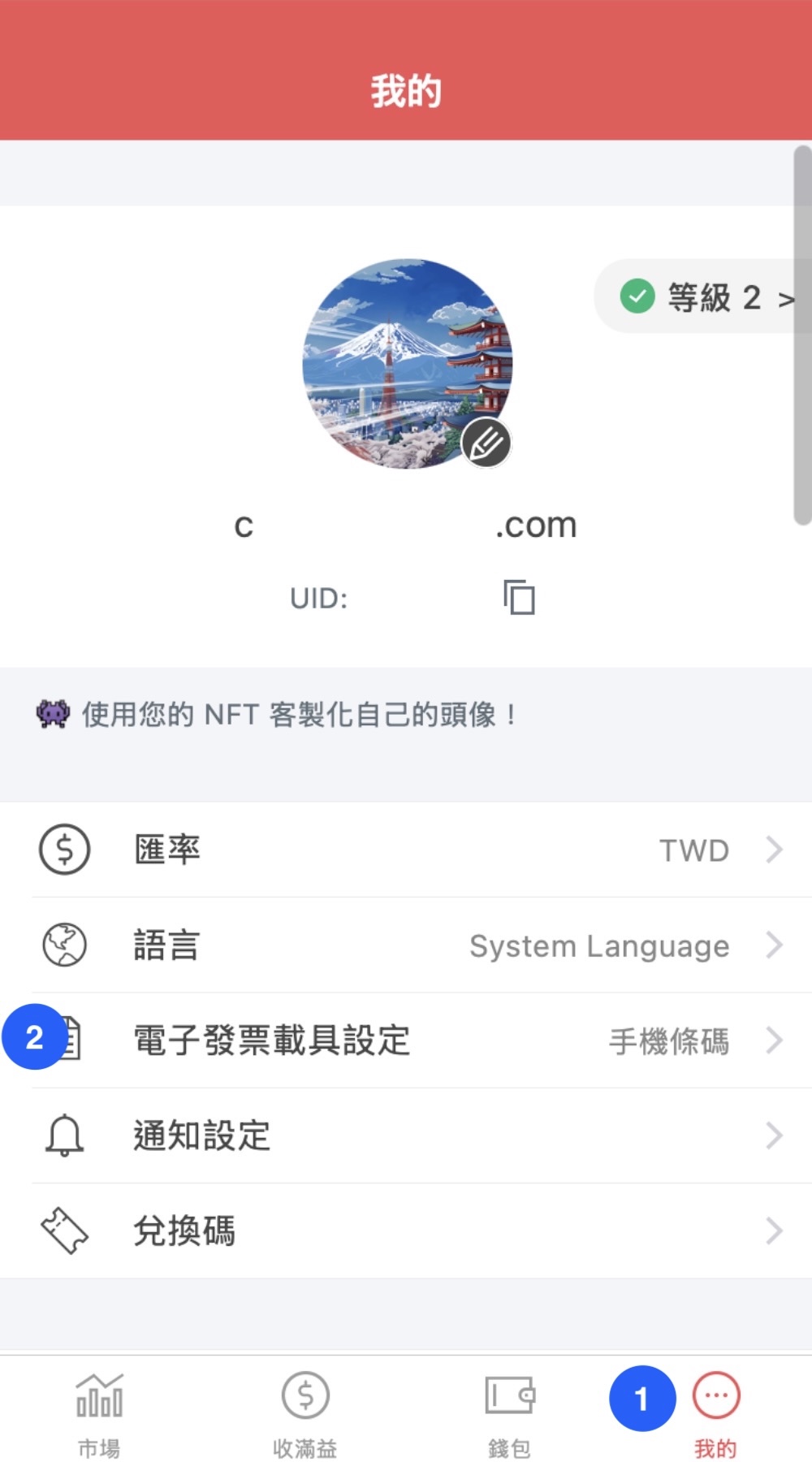Open the NFT 頭像 customization banner
Image resolution: width=812 pixels, height=1462 pixels.
(276, 715)
